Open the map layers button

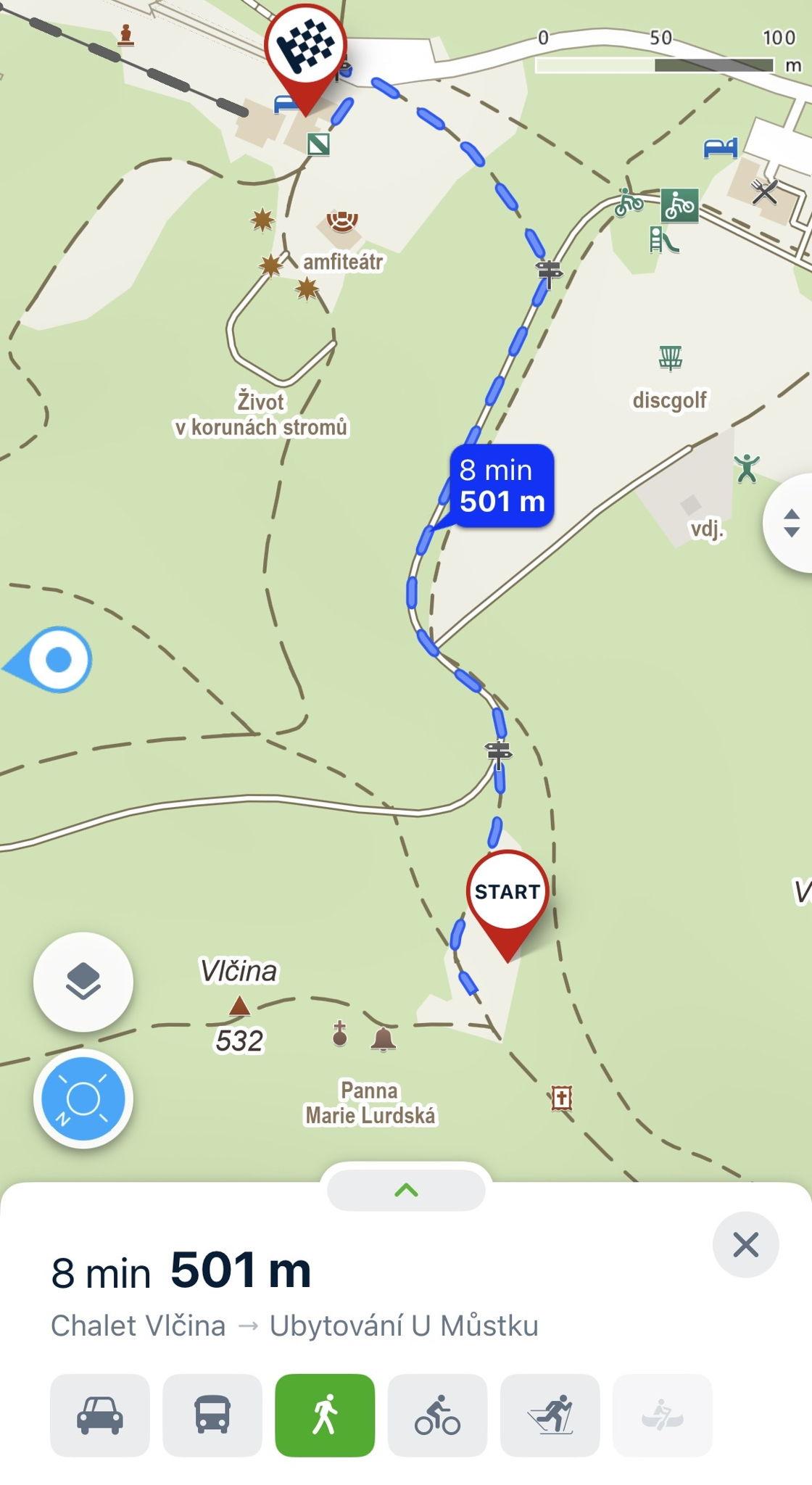pos(83,982)
